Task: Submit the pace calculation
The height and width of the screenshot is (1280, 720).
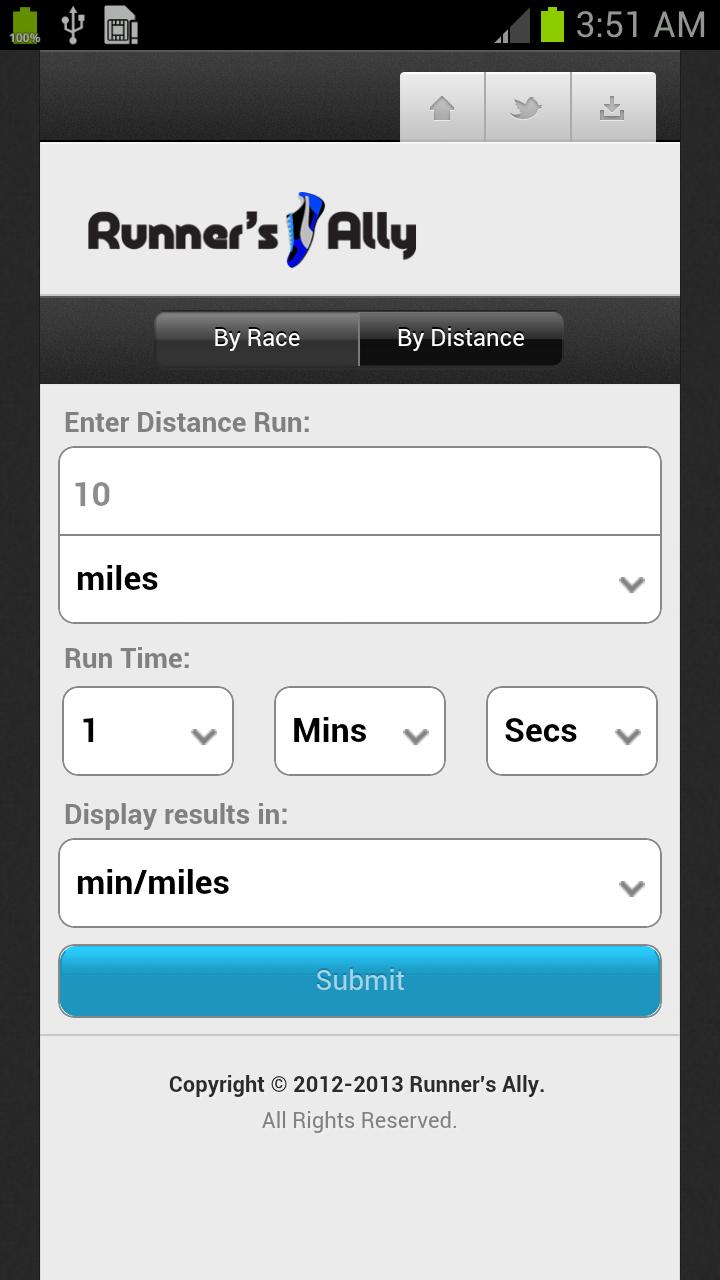Action: pyautogui.click(x=360, y=980)
